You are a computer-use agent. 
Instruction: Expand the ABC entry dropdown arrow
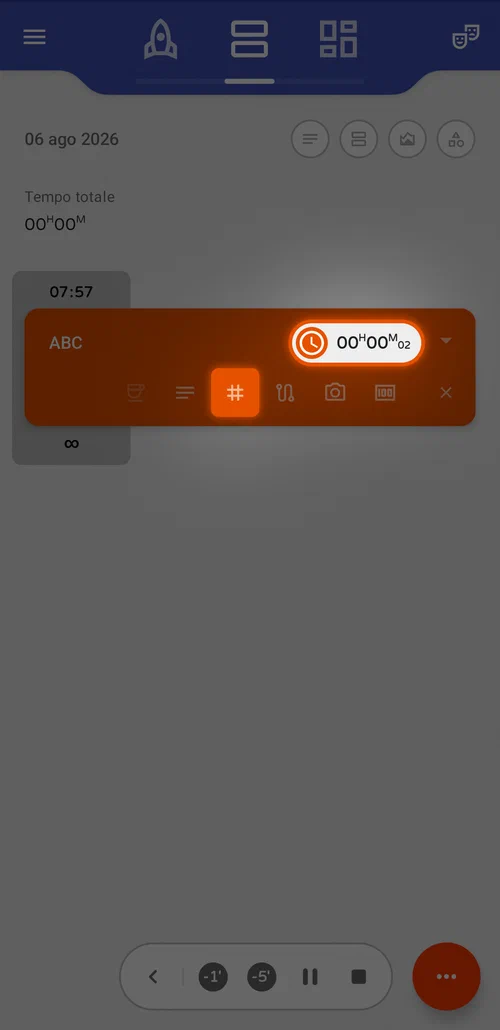446,340
